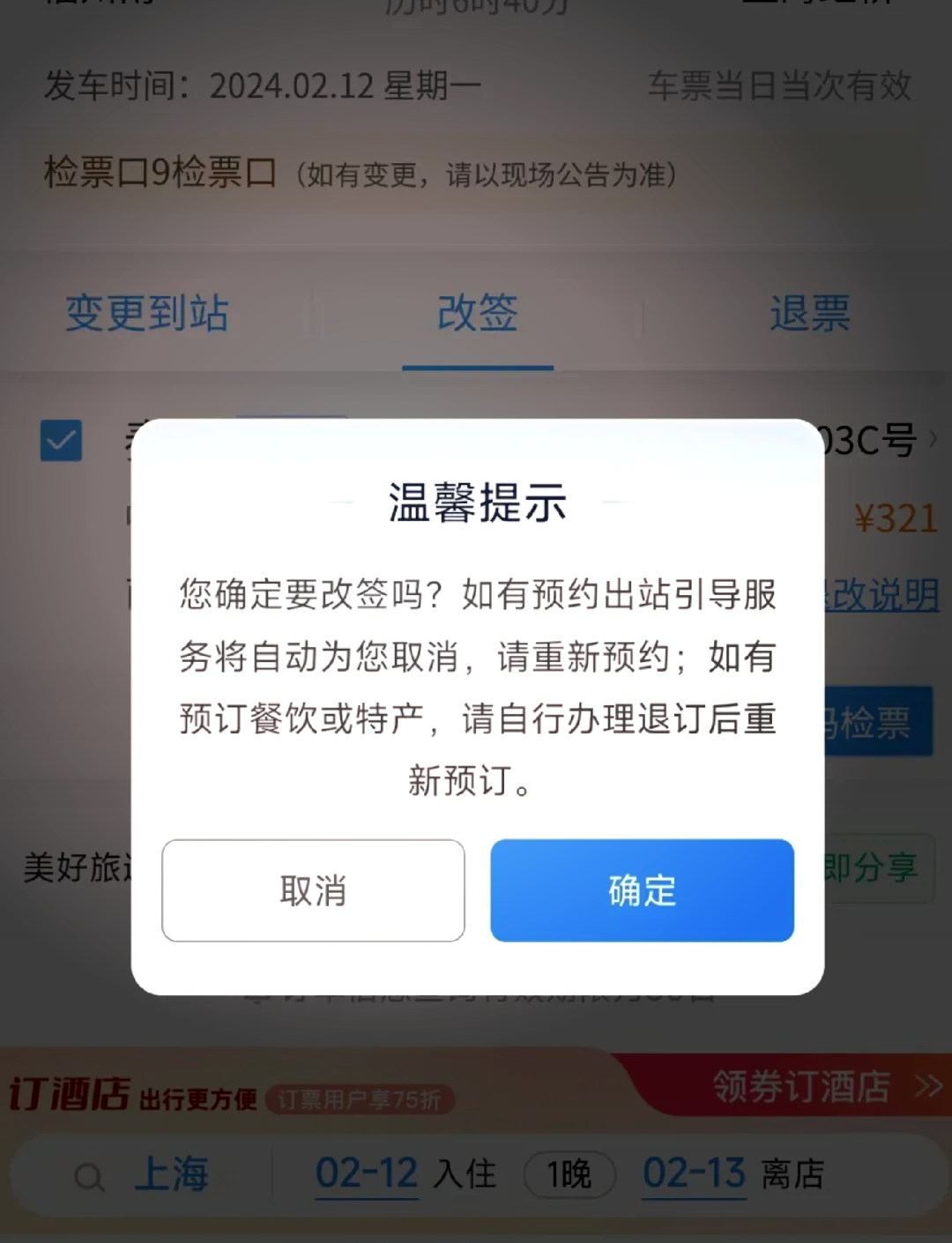This screenshot has width=952, height=1243.
Task: Select the 改签 tab
Action: tap(477, 314)
